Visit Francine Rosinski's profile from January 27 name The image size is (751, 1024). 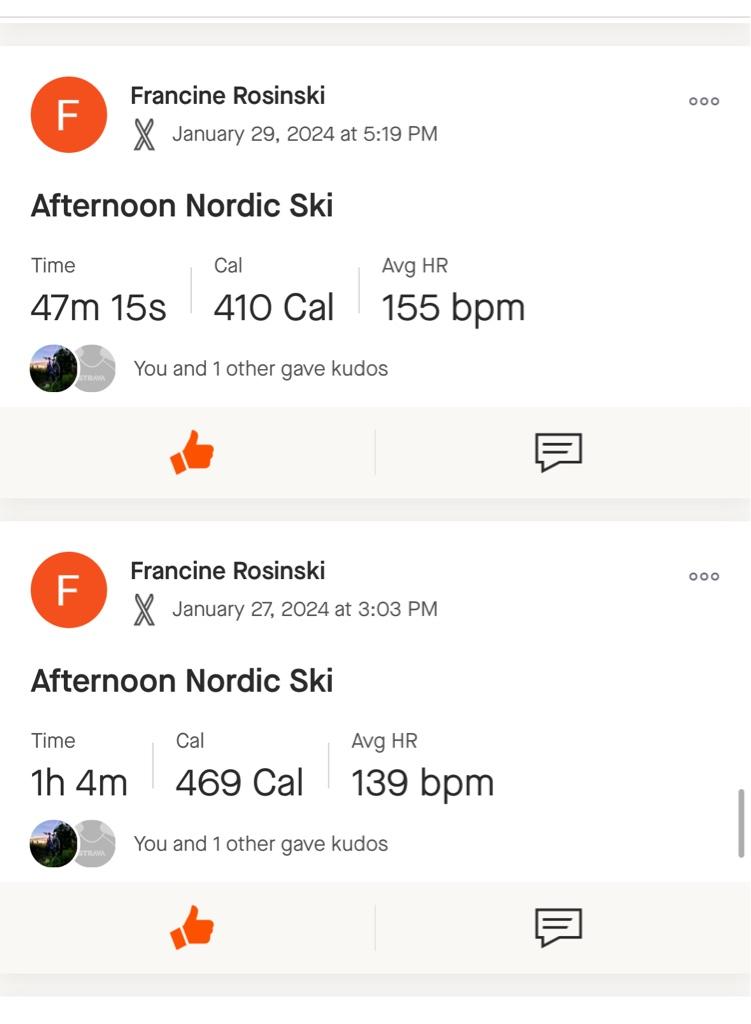[227, 571]
